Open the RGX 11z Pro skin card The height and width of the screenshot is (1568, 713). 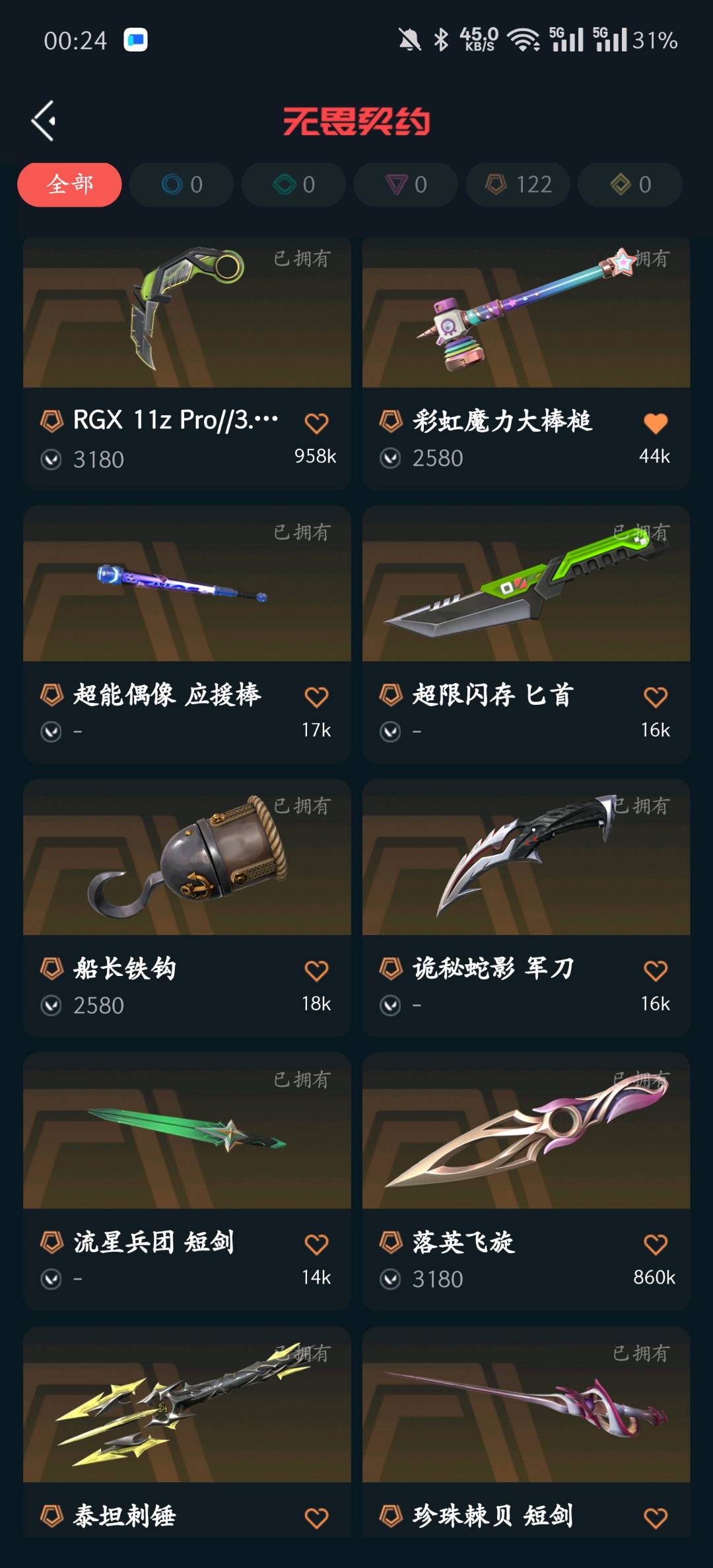click(x=187, y=317)
